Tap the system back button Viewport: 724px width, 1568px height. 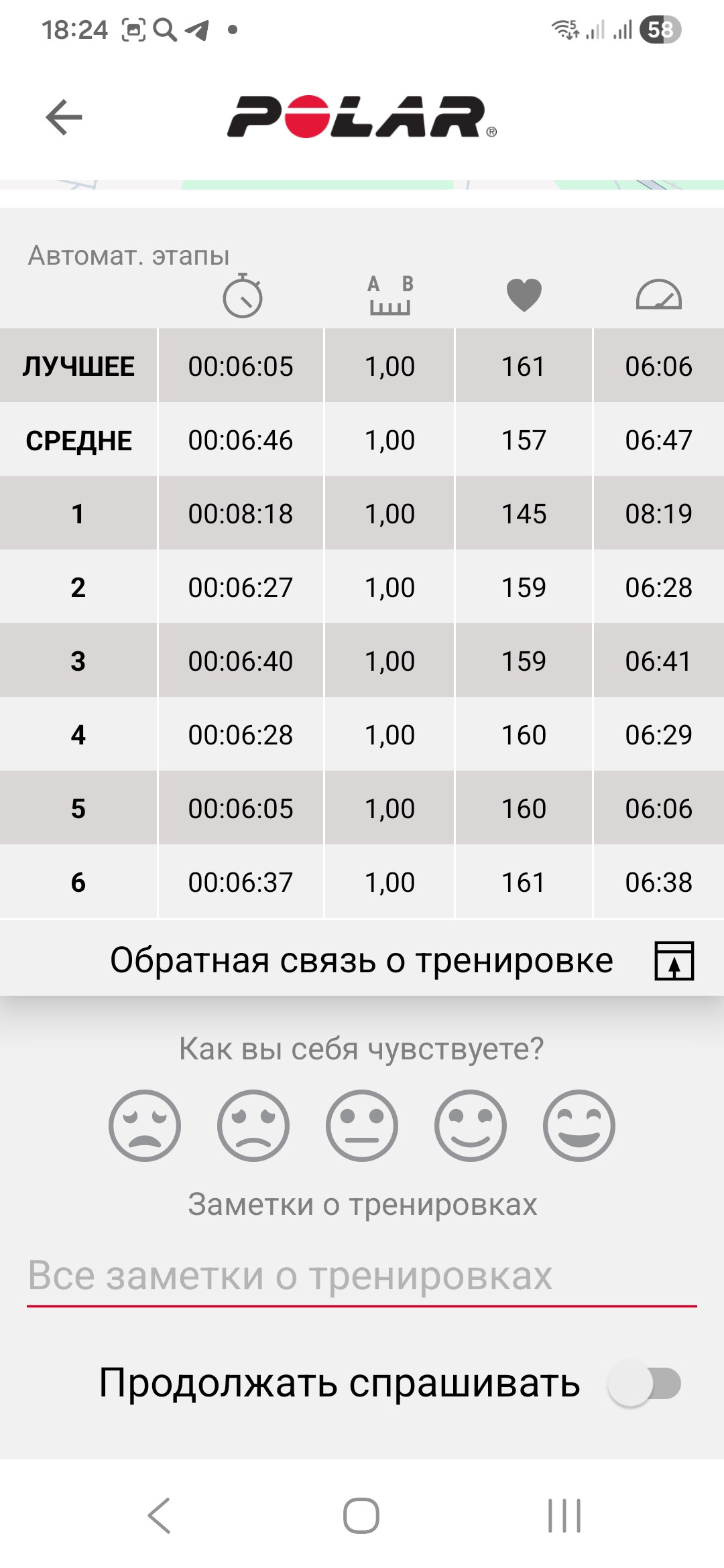point(160,1515)
